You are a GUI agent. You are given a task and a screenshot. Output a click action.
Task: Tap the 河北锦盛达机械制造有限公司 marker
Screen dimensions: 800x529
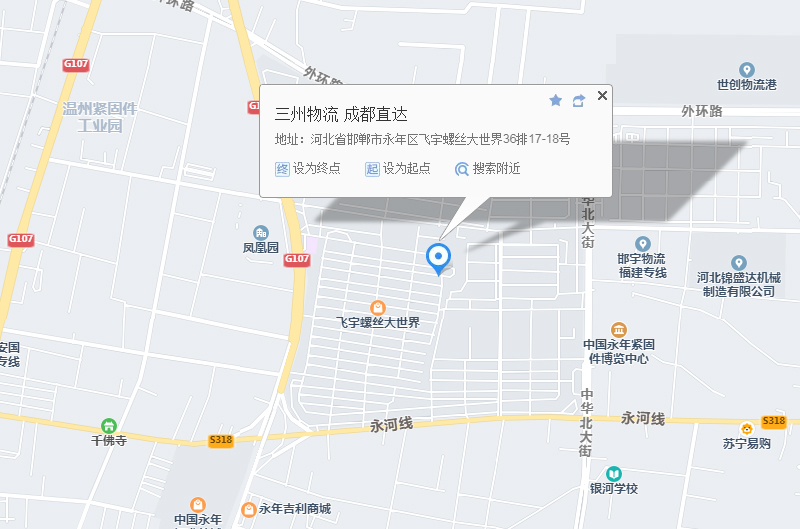[739, 263]
